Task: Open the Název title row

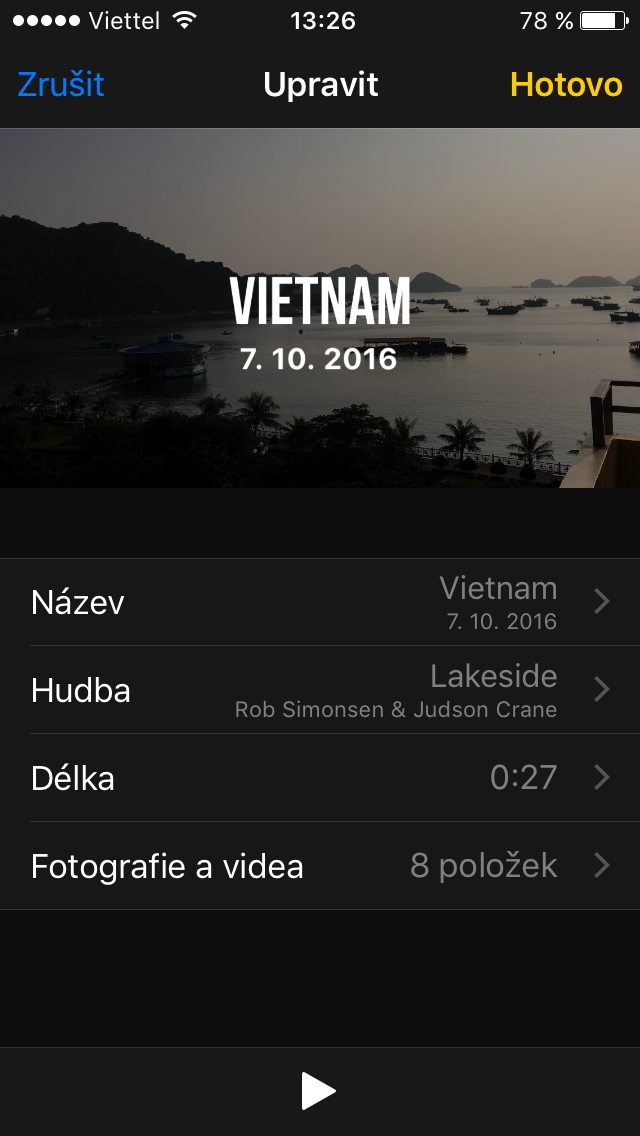Action: coord(320,603)
